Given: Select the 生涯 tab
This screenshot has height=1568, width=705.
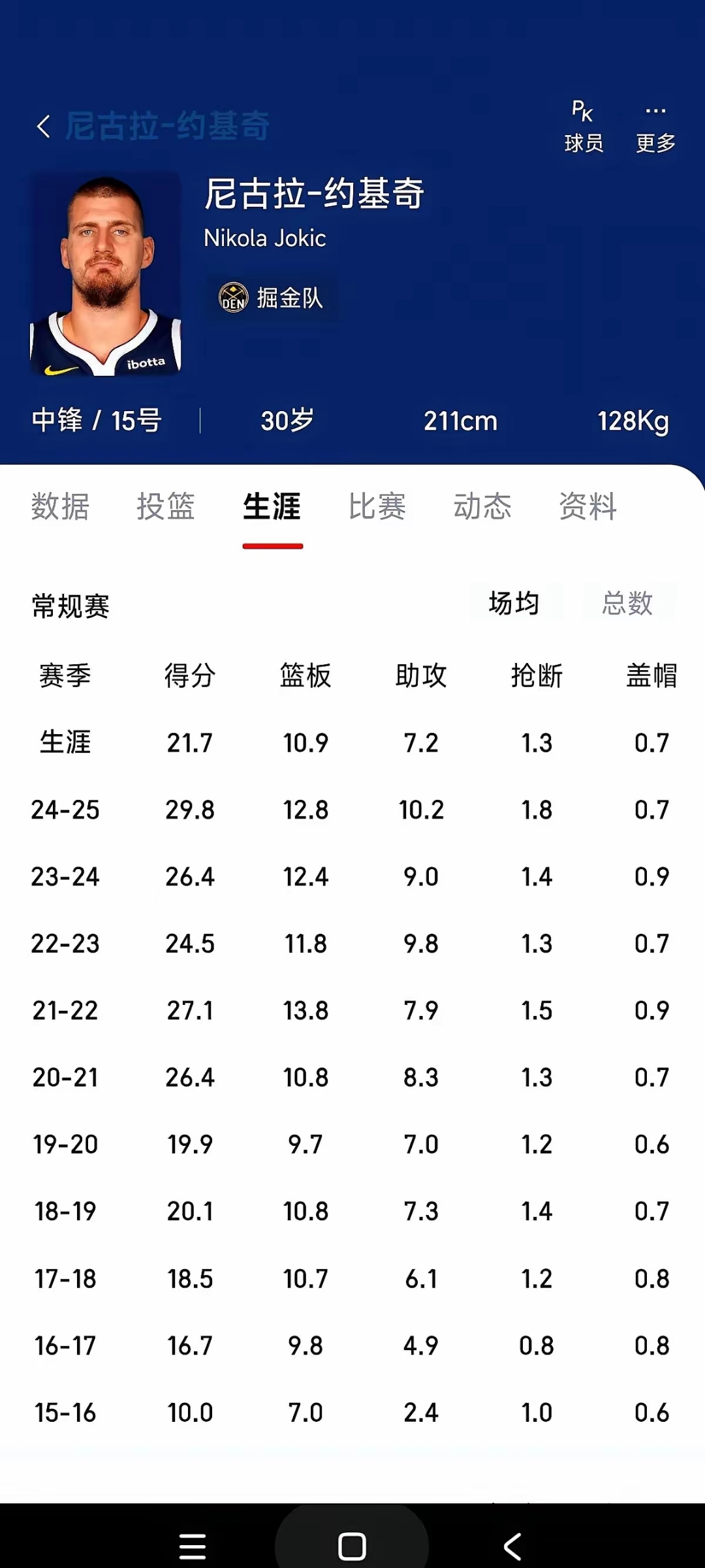Looking at the screenshot, I should tap(272, 506).
